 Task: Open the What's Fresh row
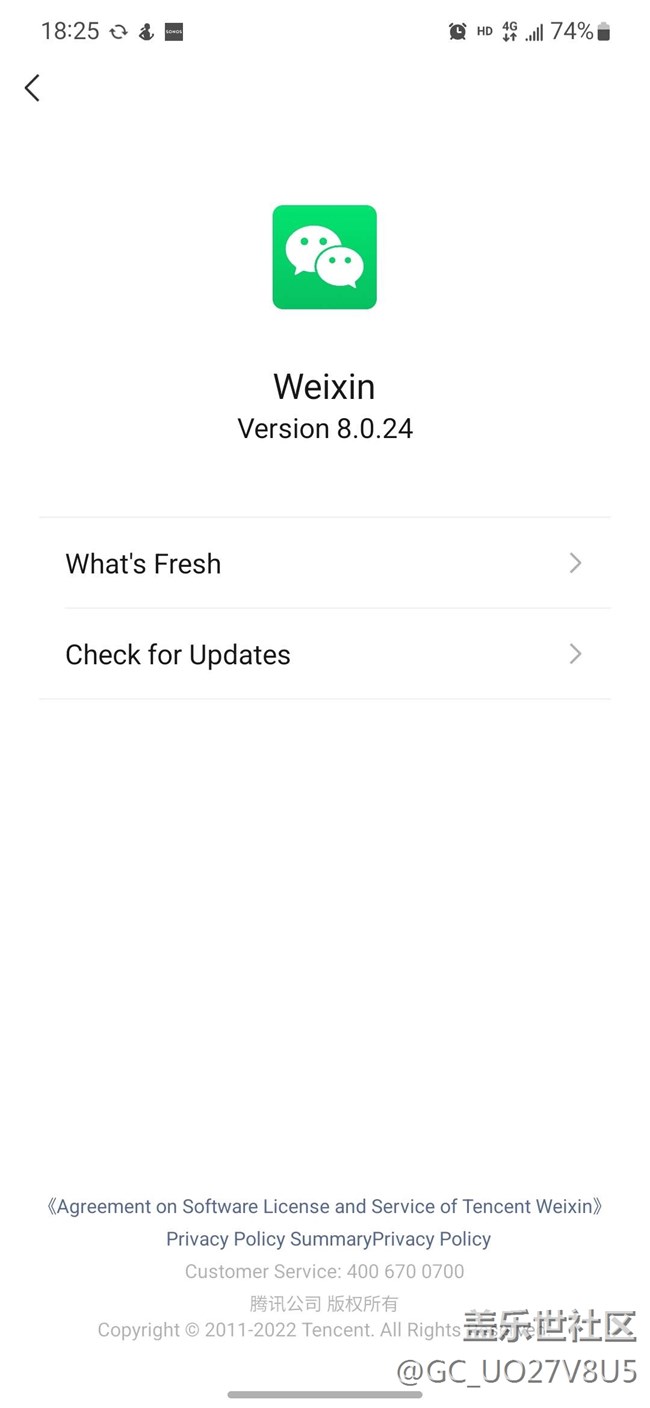[324, 564]
